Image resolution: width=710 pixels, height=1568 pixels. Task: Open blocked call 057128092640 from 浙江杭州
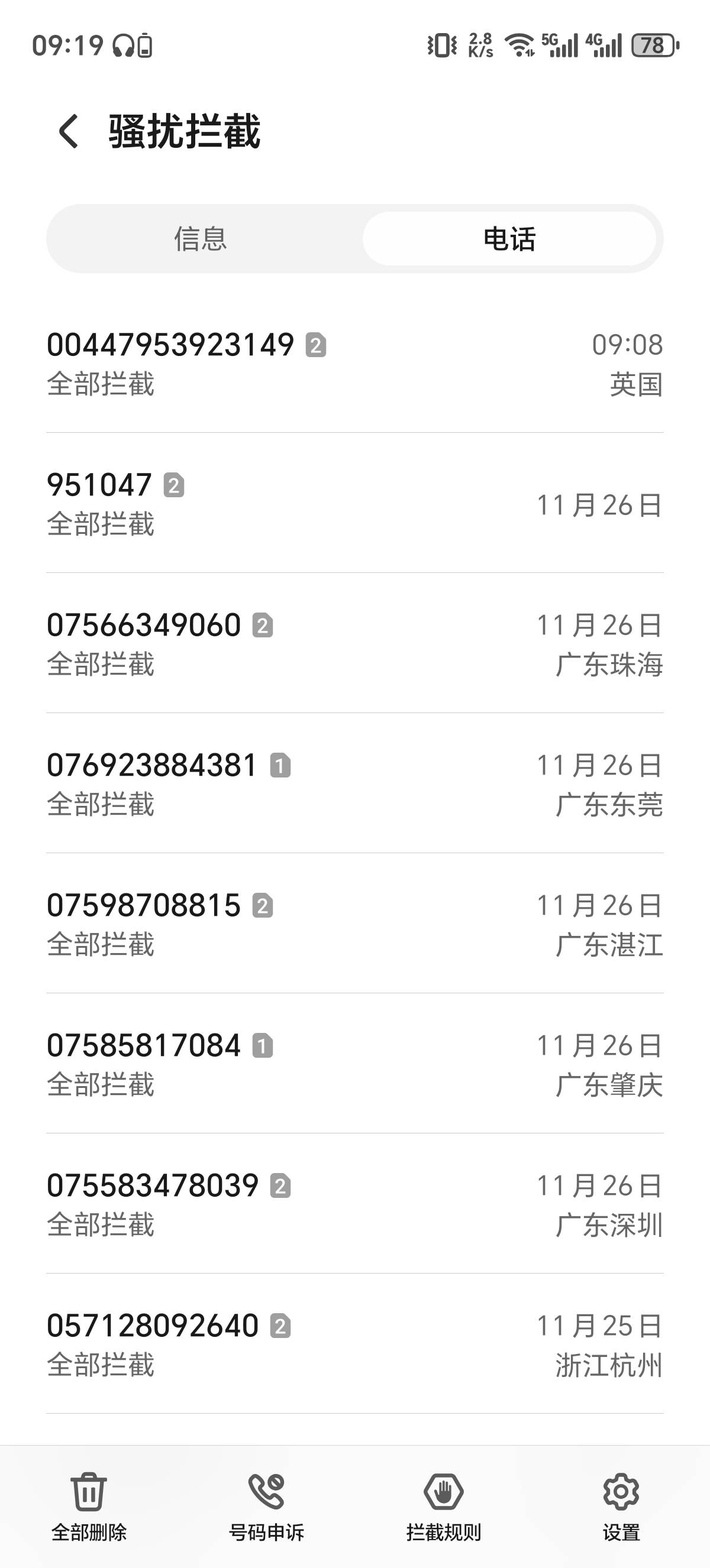click(354, 1343)
